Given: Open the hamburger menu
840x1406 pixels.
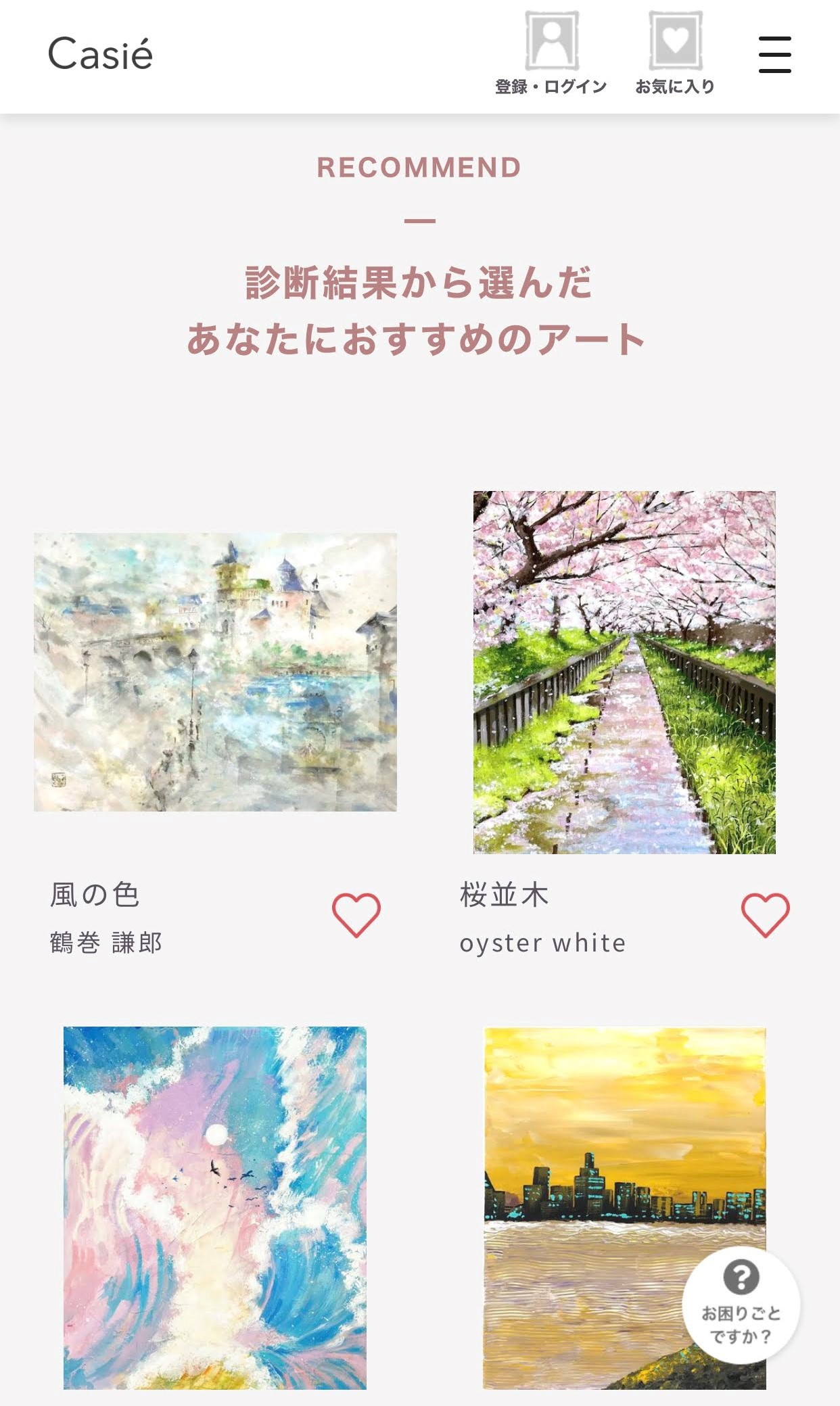Looking at the screenshot, I should click(774, 55).
